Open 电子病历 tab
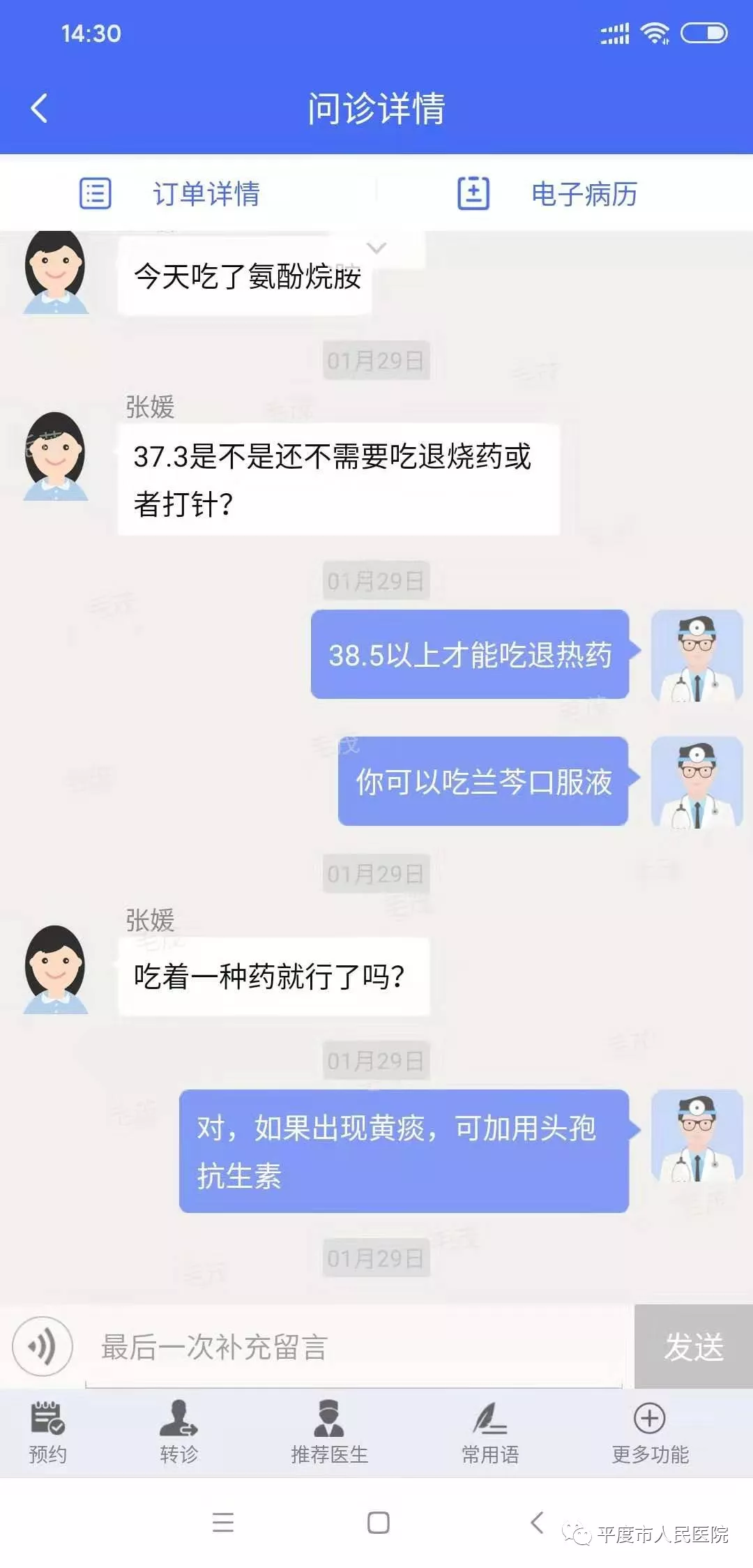753x1568 pixels. click(x=547, y=194)
